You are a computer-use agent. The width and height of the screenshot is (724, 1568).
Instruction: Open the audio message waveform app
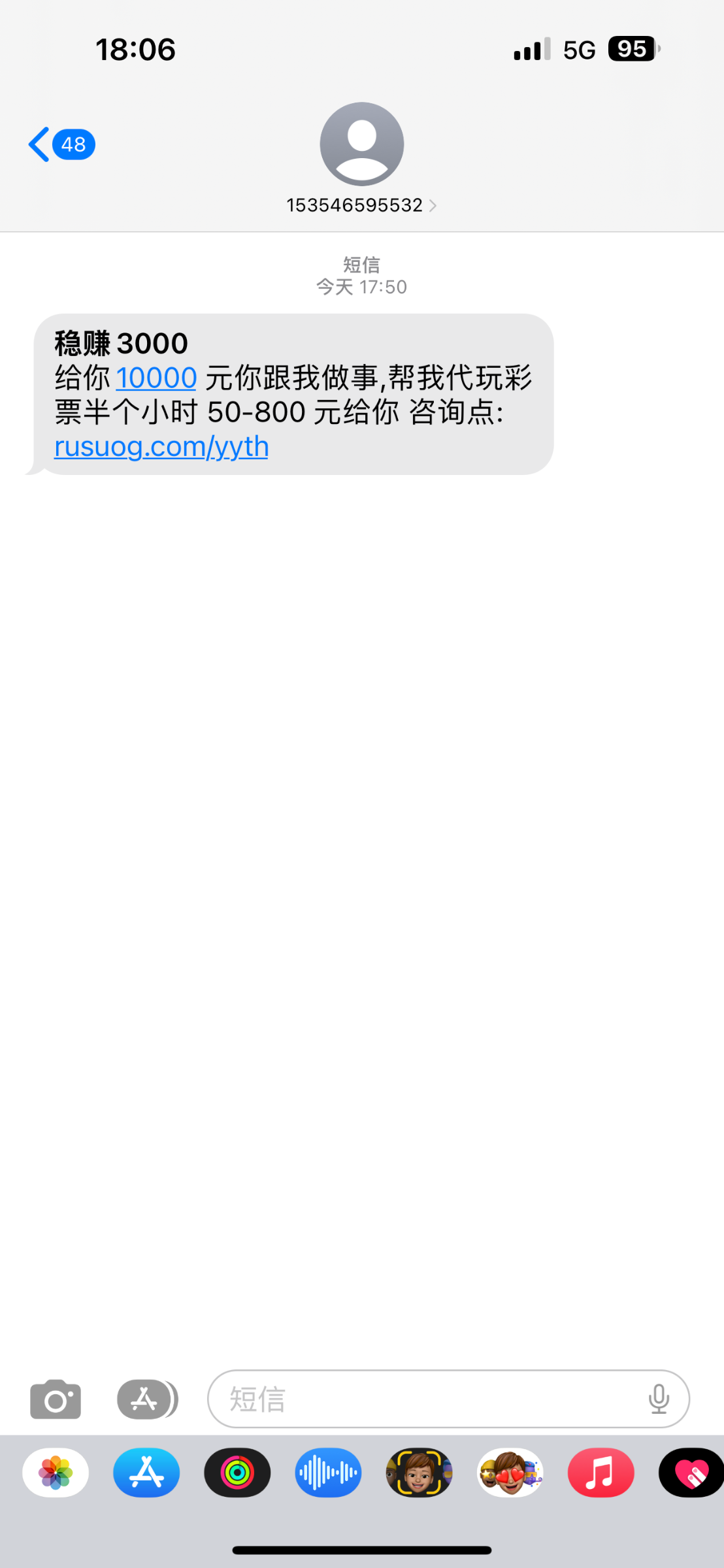(x=328, y=1473)
